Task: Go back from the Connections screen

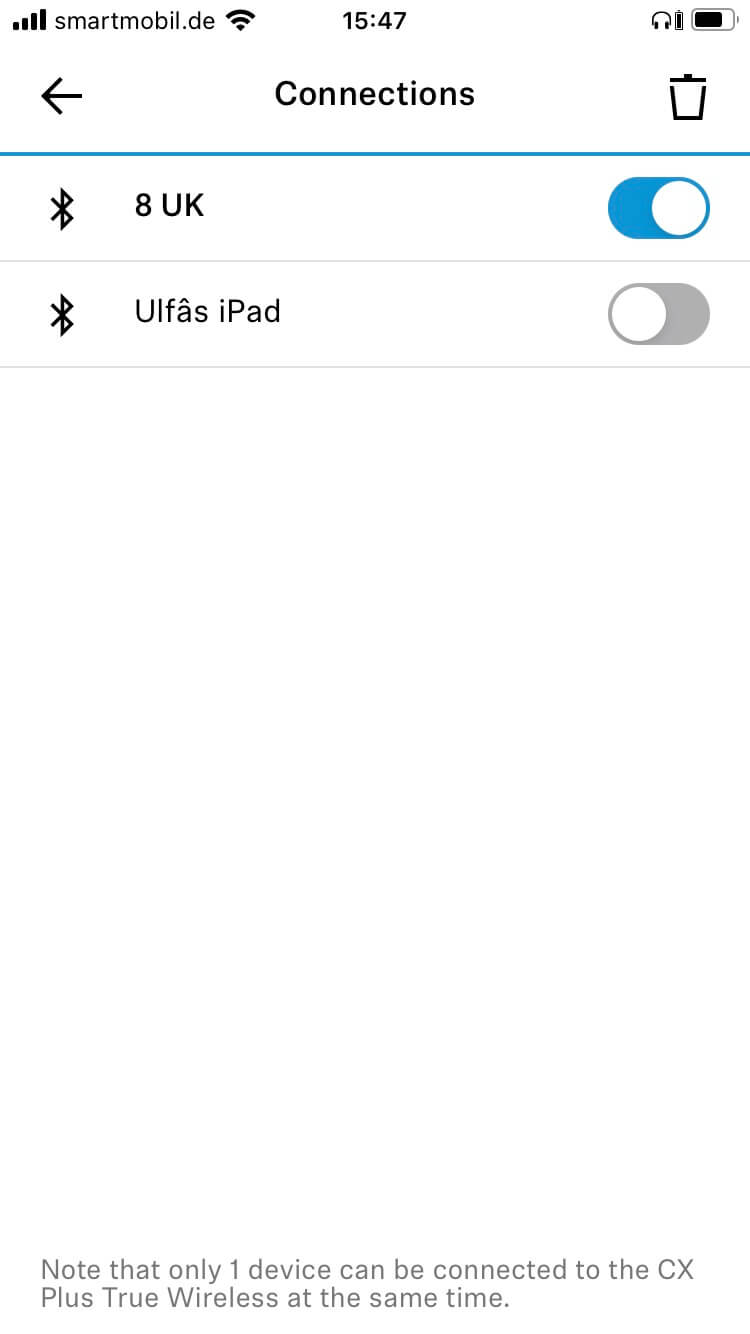Action: [x=62, y=95]
